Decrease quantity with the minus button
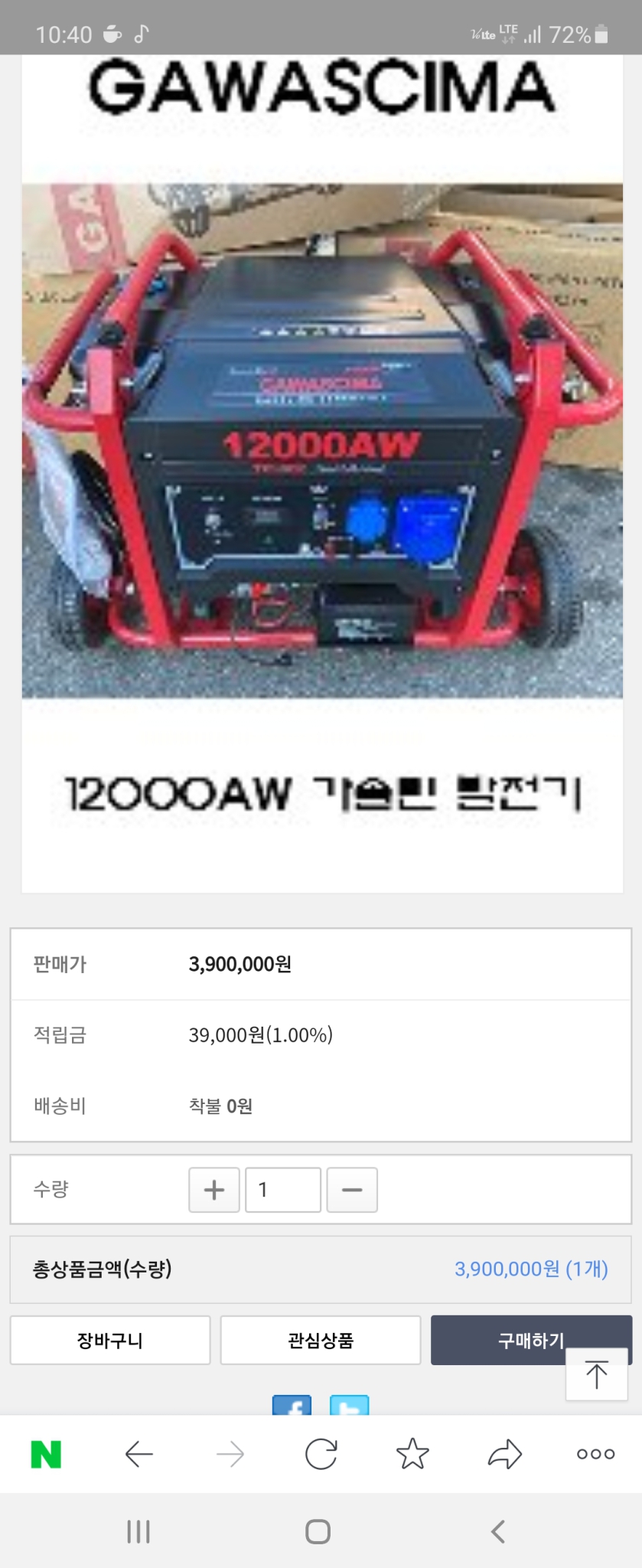Screen dimensions: 642x1568 point(352,1189)
